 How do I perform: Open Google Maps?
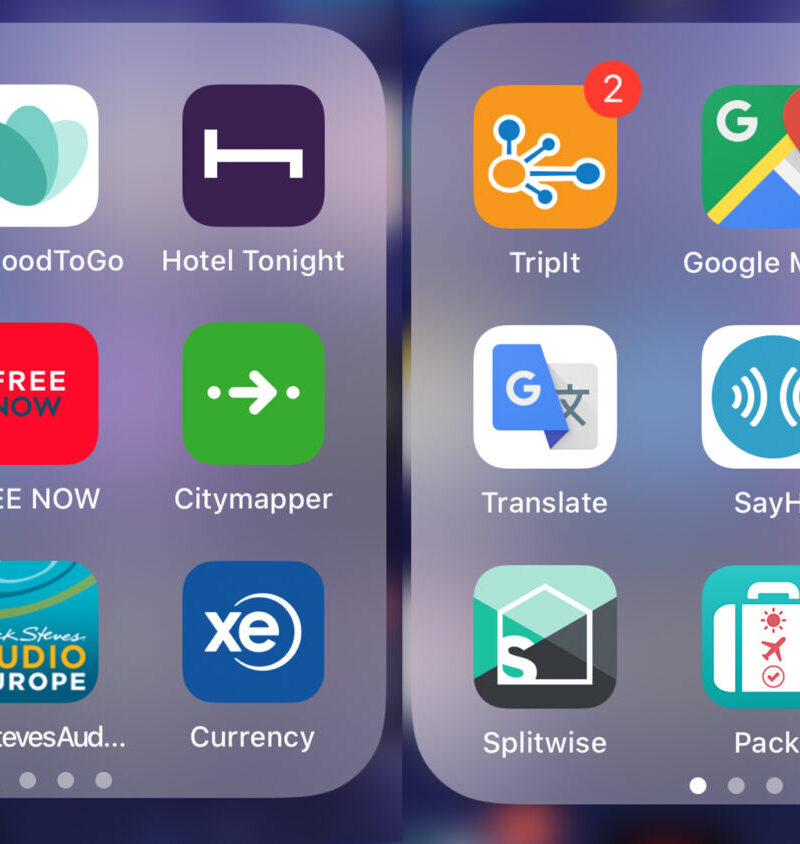[x=752, y=157]
